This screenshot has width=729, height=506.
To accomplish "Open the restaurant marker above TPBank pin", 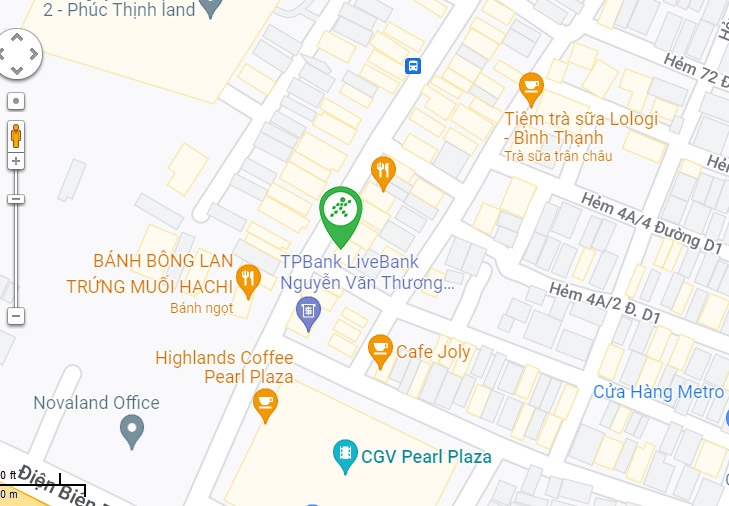I will click(384, 170).
